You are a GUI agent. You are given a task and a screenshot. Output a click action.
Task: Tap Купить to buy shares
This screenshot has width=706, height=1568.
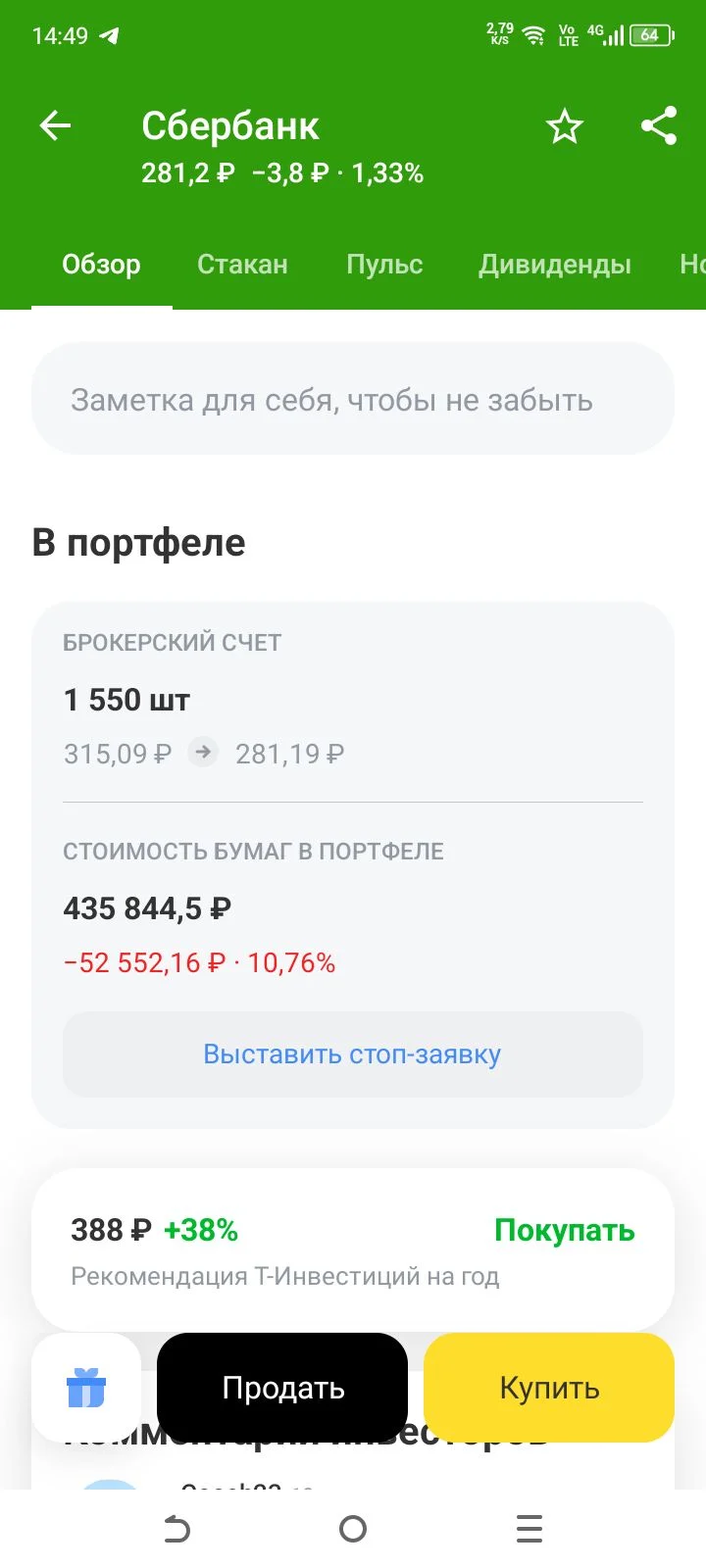pyautogui.click(x=549, y=1388)
